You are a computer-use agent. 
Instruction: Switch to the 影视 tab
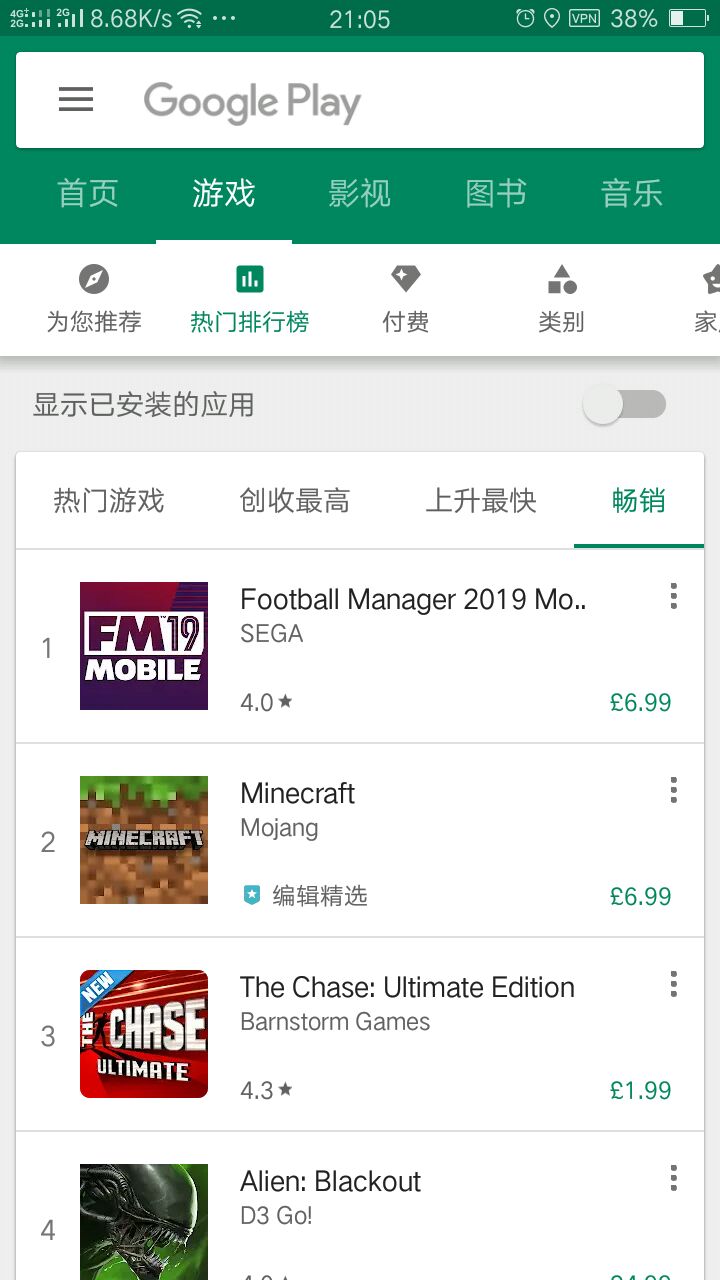359,194
